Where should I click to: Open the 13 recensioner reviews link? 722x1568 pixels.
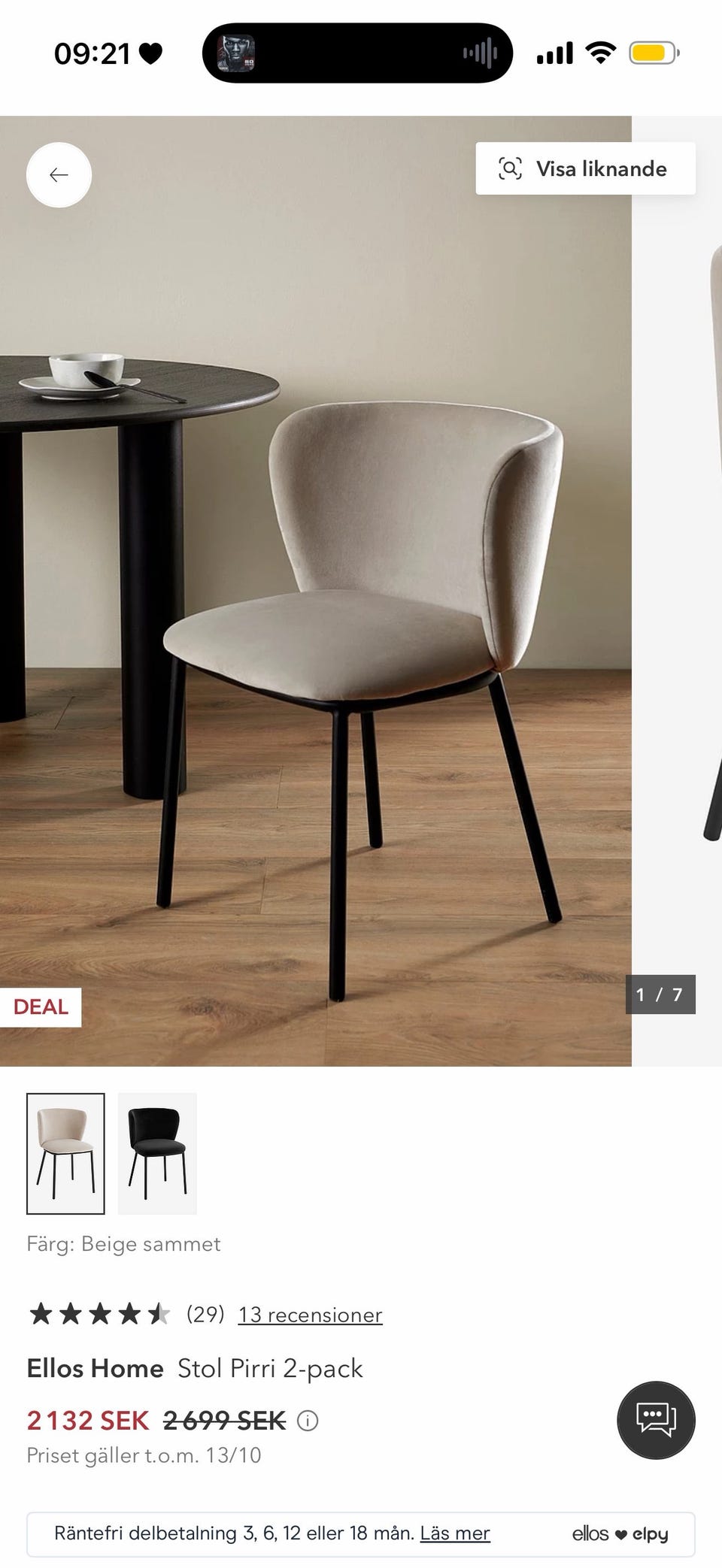(x=310, y=1315)
